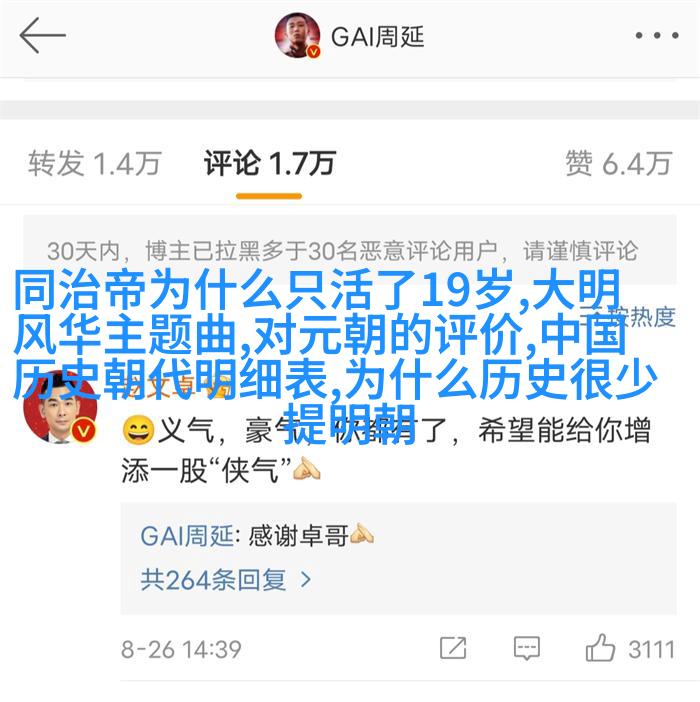Switch to the 赞 6.4万 tab
The width and height of the screenshot is (700, 702).
click(617, 163)
